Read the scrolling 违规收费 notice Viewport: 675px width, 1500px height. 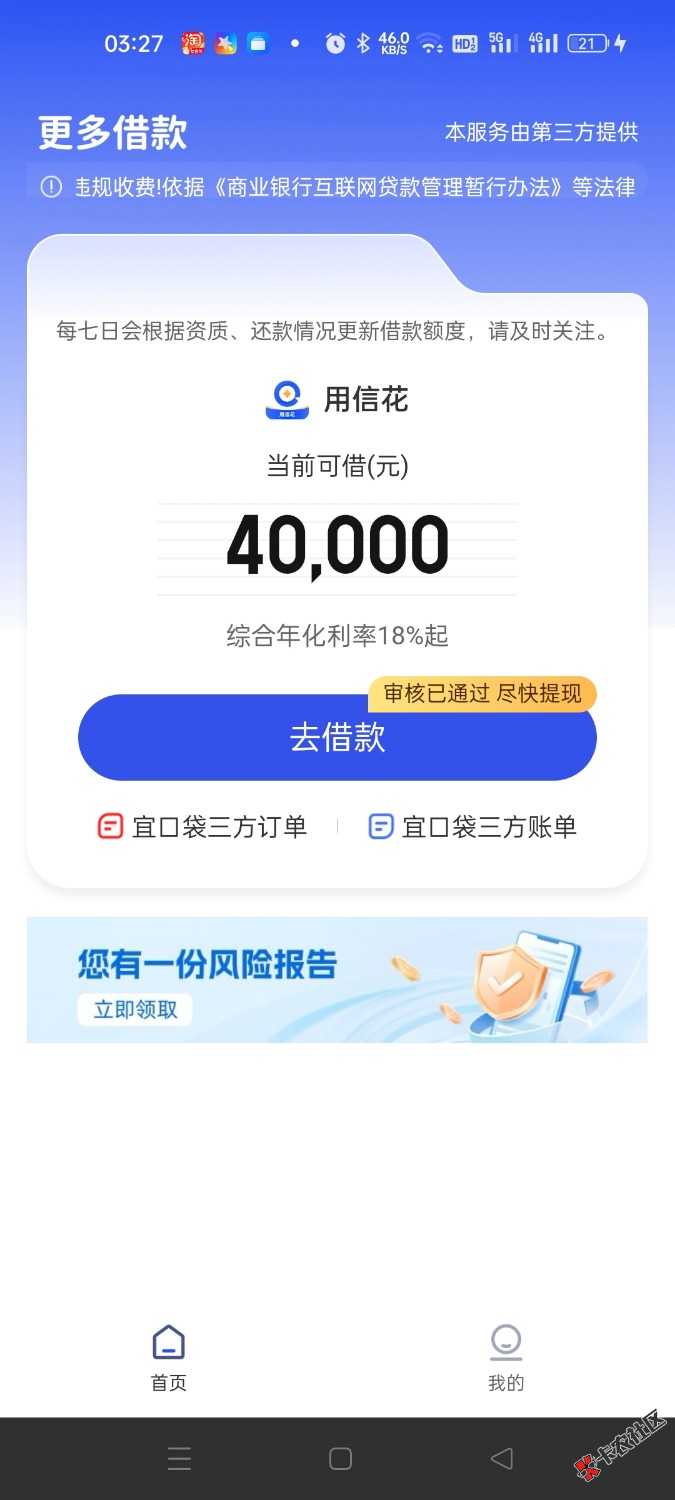tap(337, 187)
